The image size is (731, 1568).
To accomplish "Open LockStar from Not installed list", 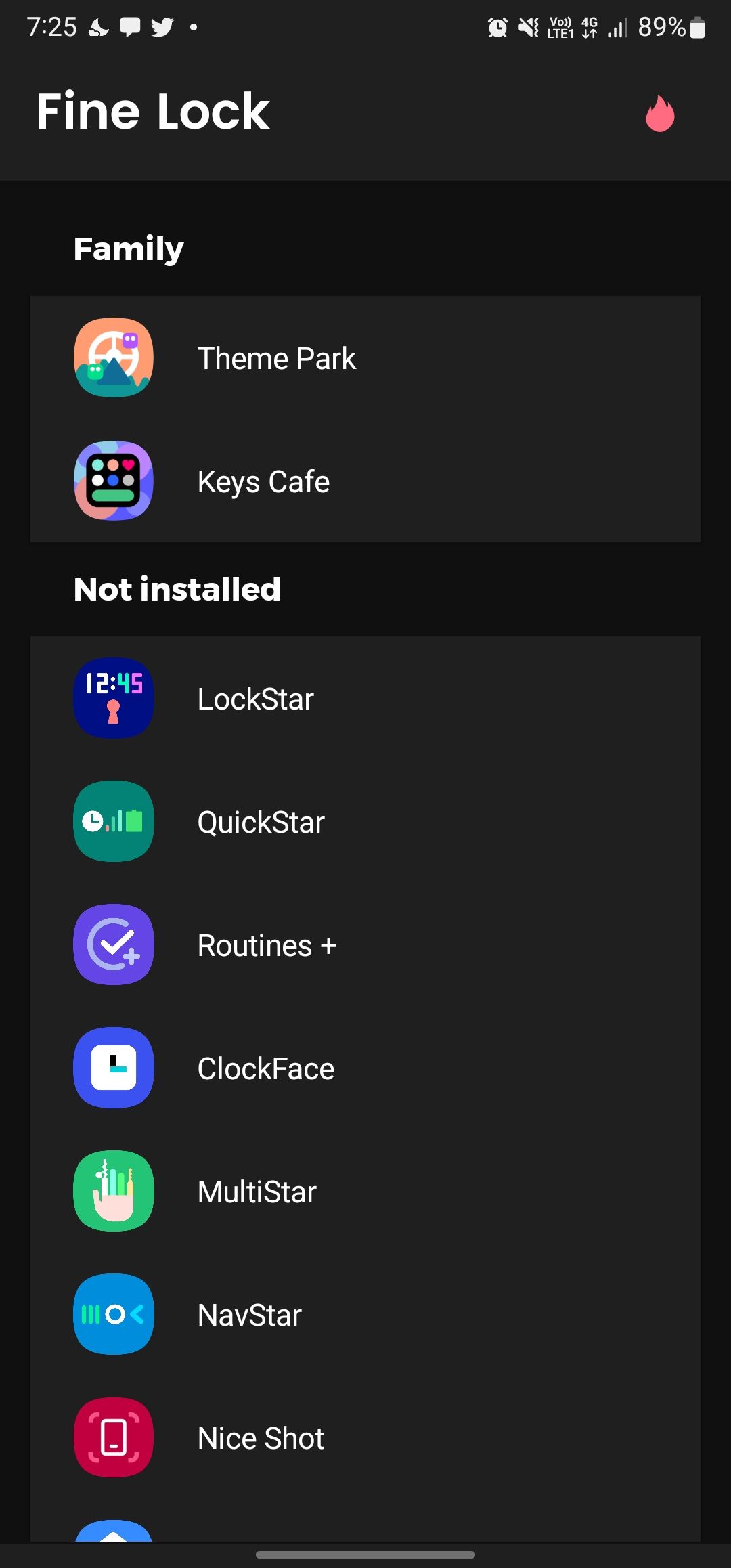I will pyautogui.click(x=256, y=697).
